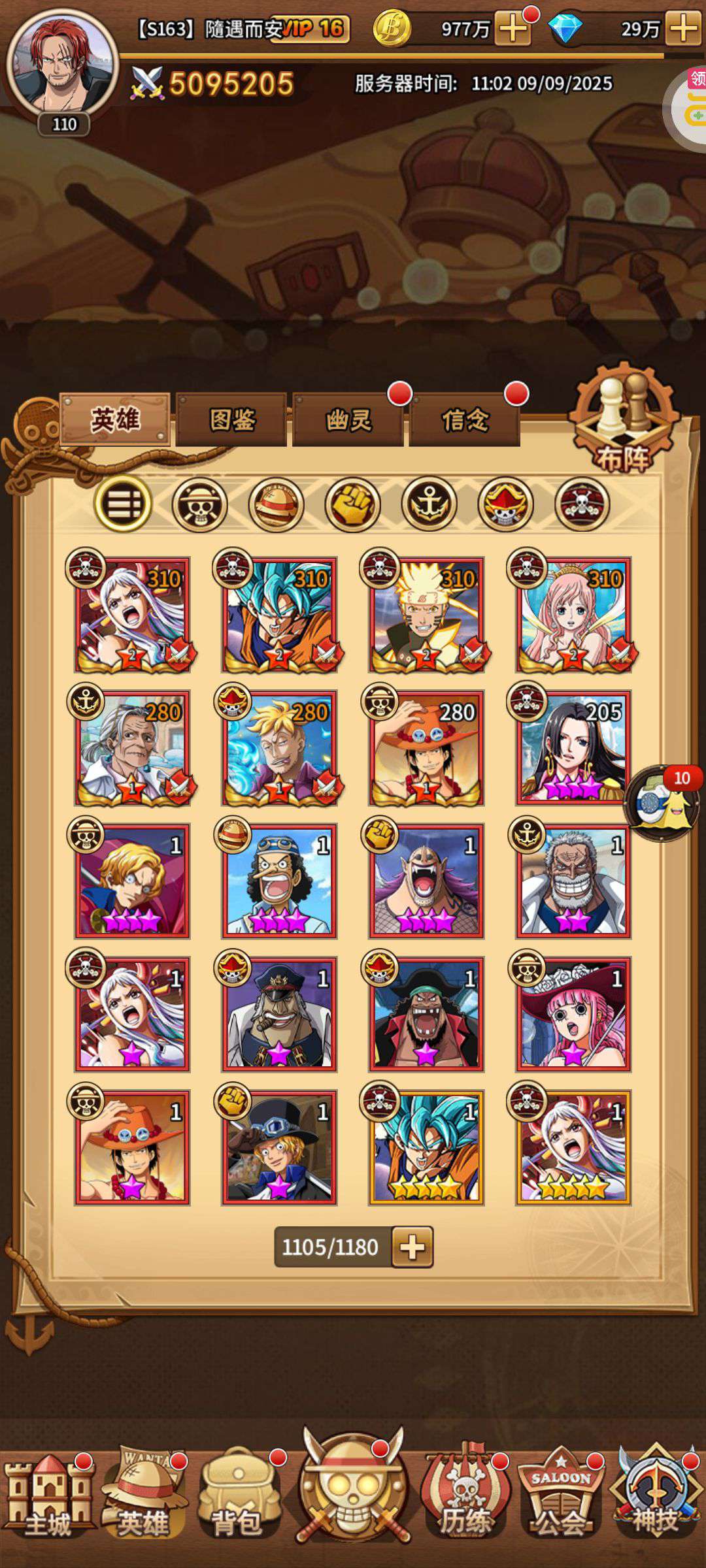The width and height of the screenshot is (706, 1568).
Task: Open the 背包 backpack
Action: pos(238,1497)
